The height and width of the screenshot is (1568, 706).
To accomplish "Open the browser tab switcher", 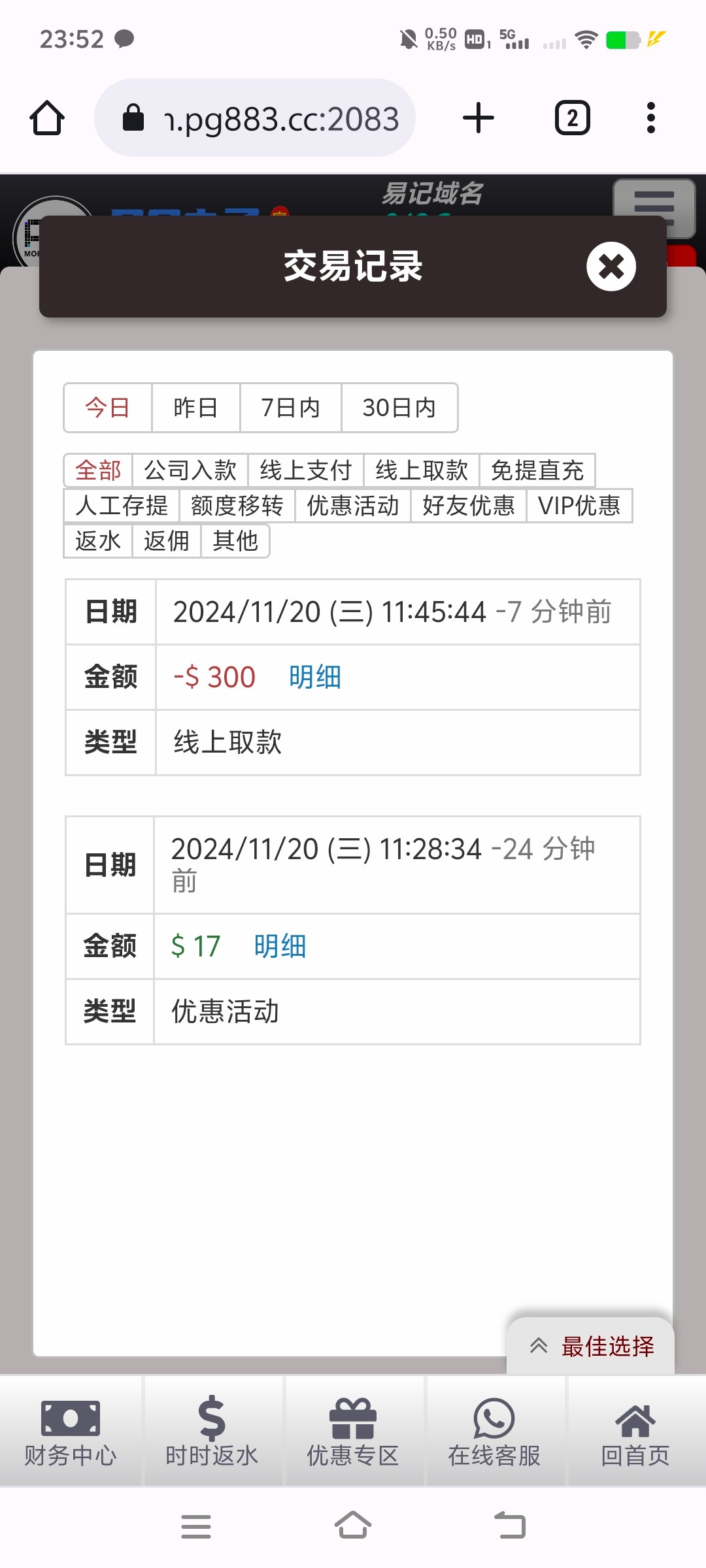I will coord(573,118).
